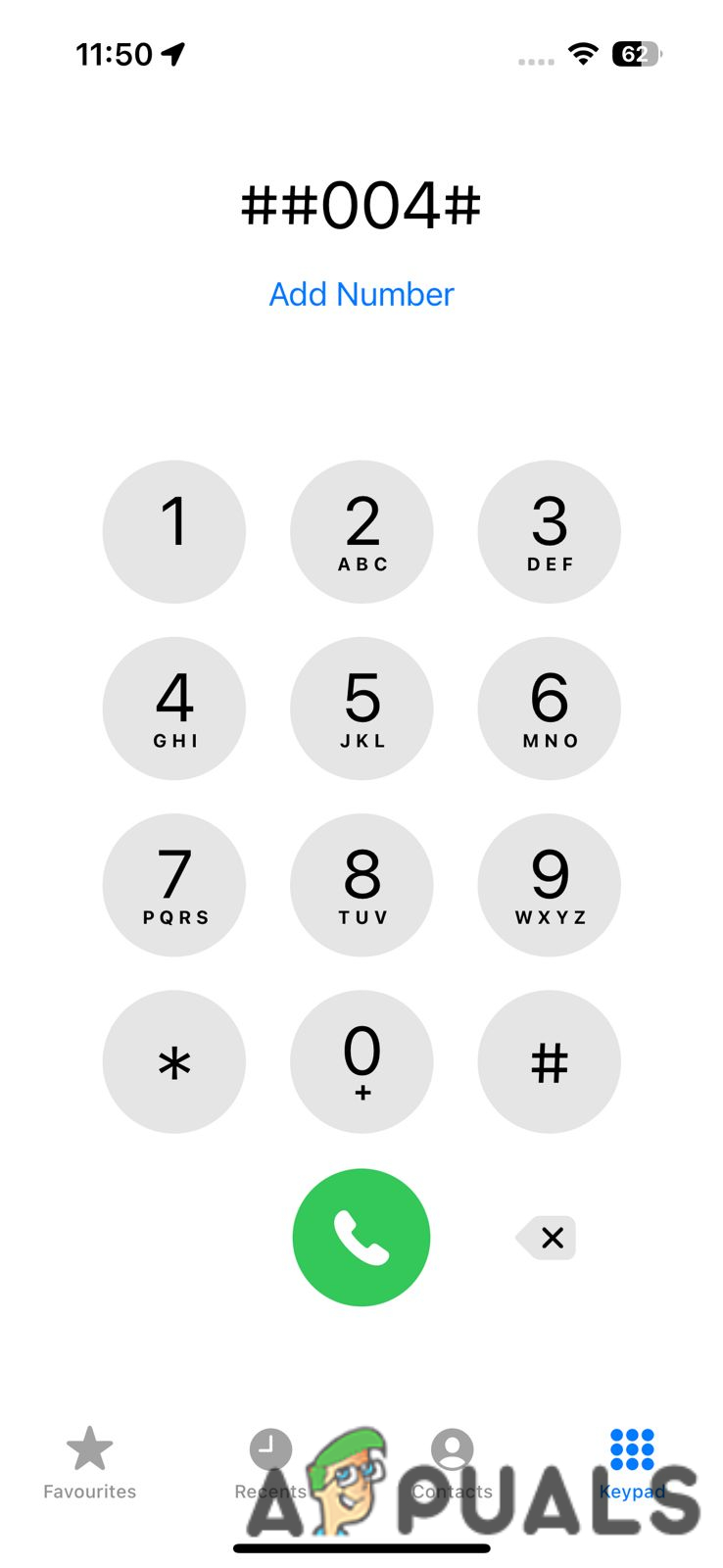Tap the 8 TUV key
This screenshot has width=723, height=1568.
tap(361, 884)
